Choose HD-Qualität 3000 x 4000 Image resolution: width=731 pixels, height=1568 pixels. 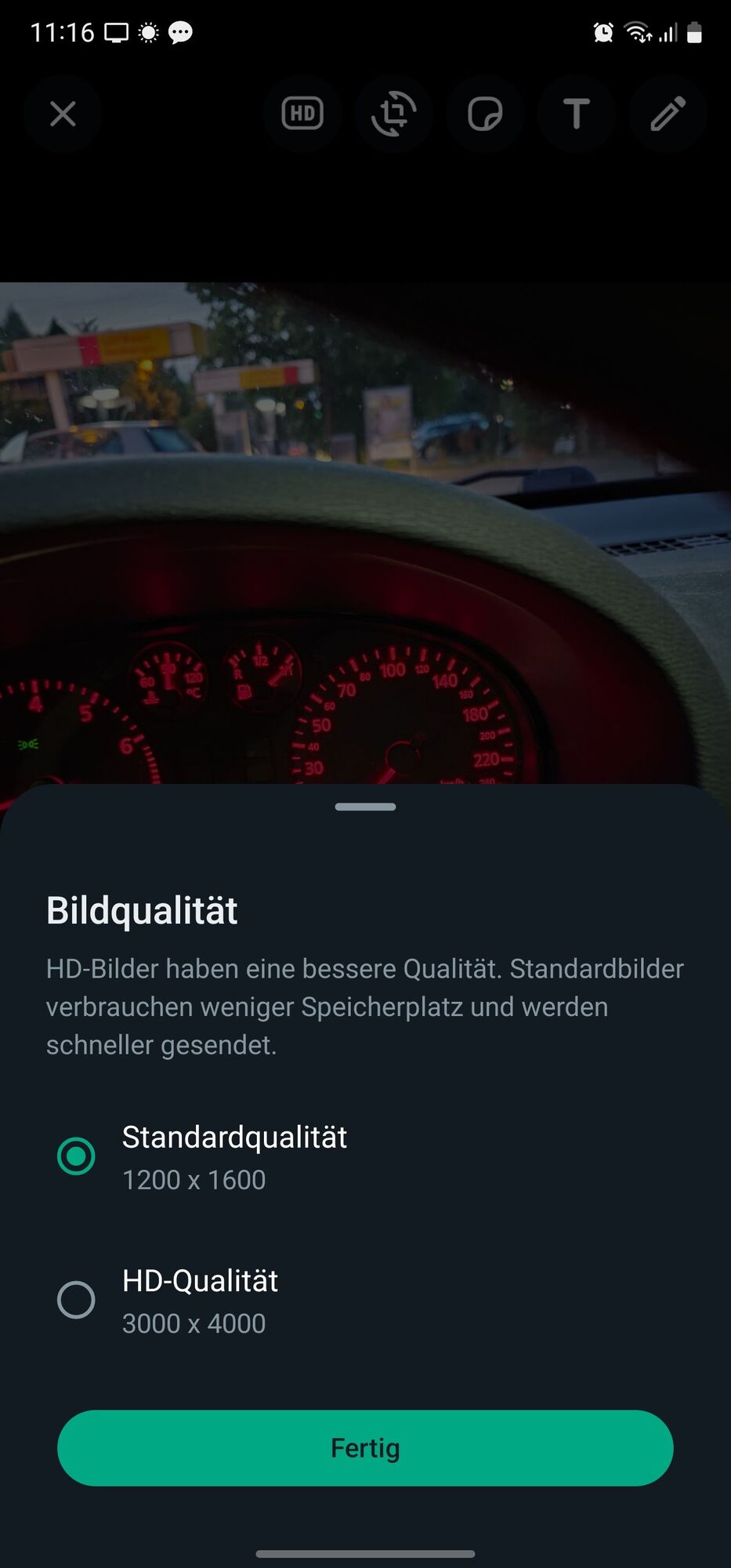click(x=77, y=1300)
